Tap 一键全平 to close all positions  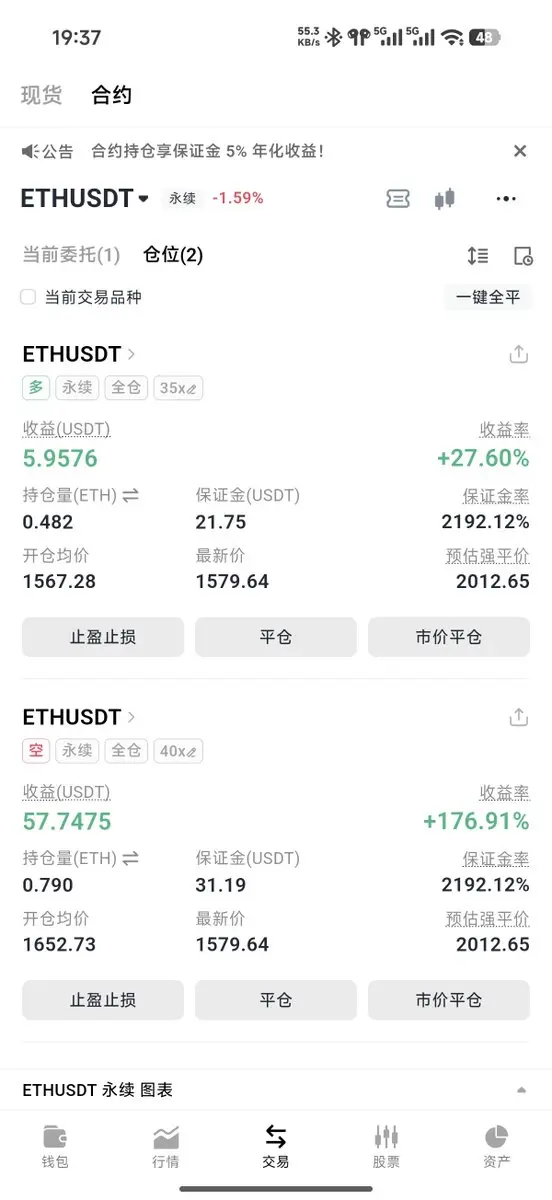pos(488,297)
